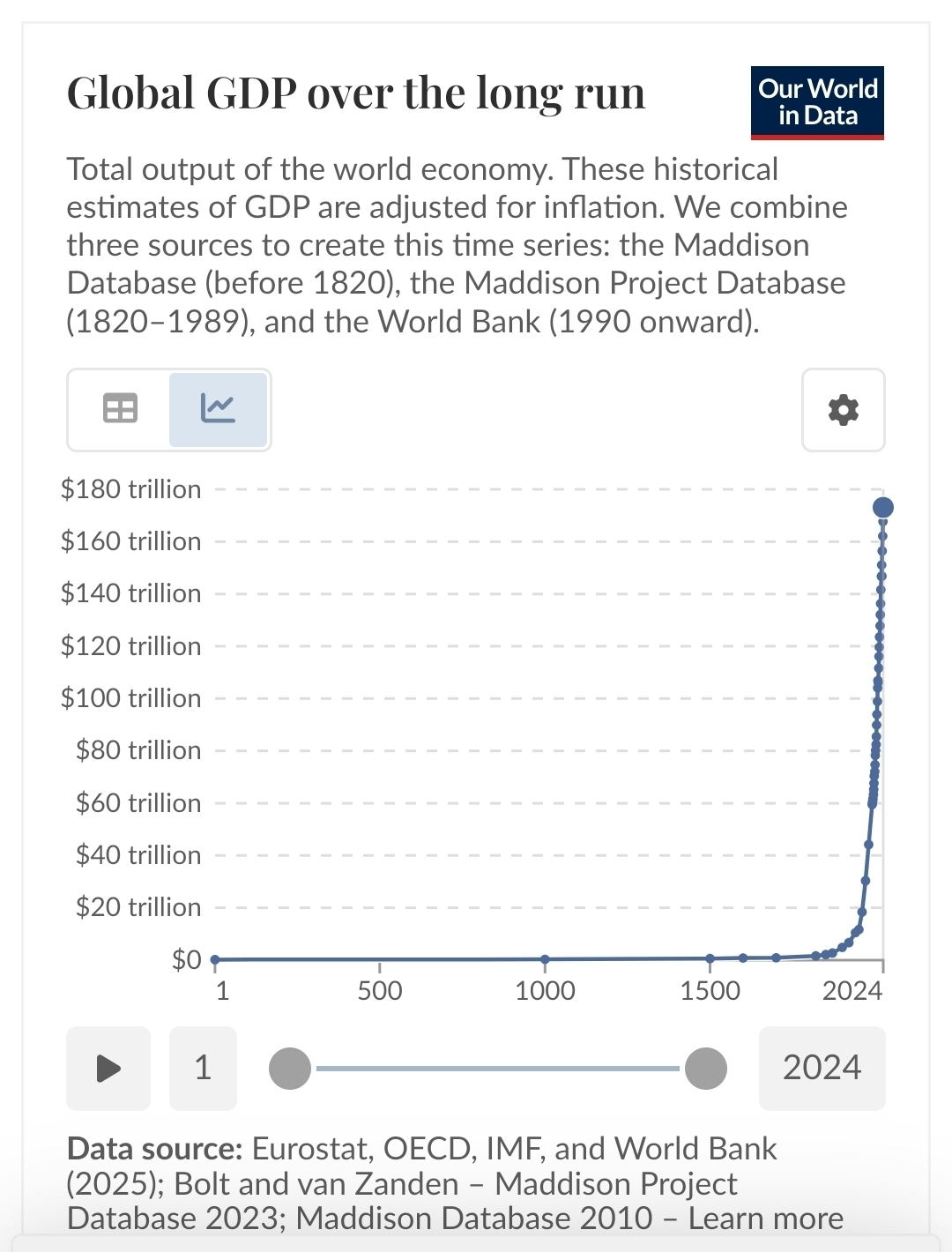Tap the start year 1 label
952x1252 pixels.
(x=203, y=1068)
